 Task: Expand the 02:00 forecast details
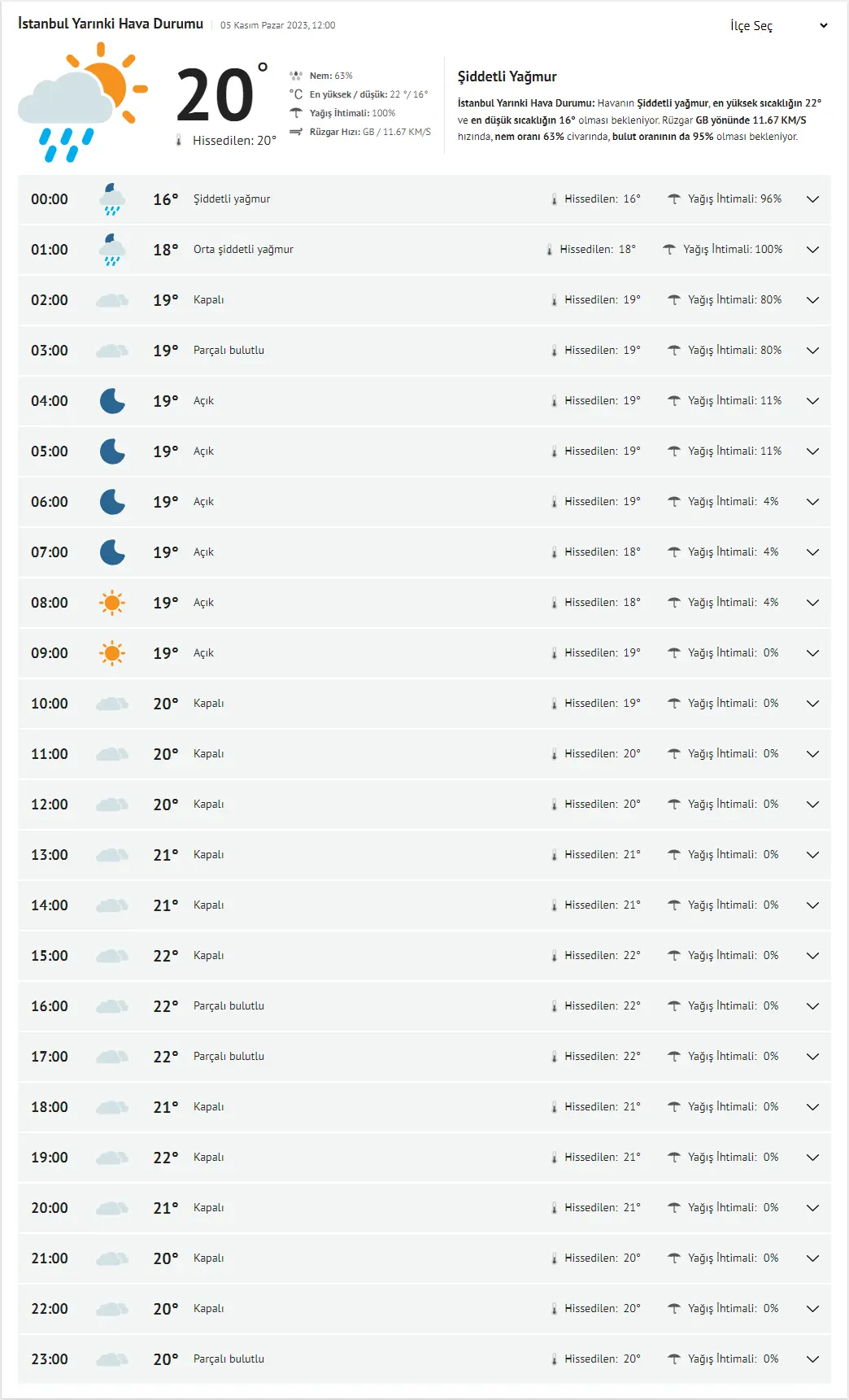[x=812, y=300]
